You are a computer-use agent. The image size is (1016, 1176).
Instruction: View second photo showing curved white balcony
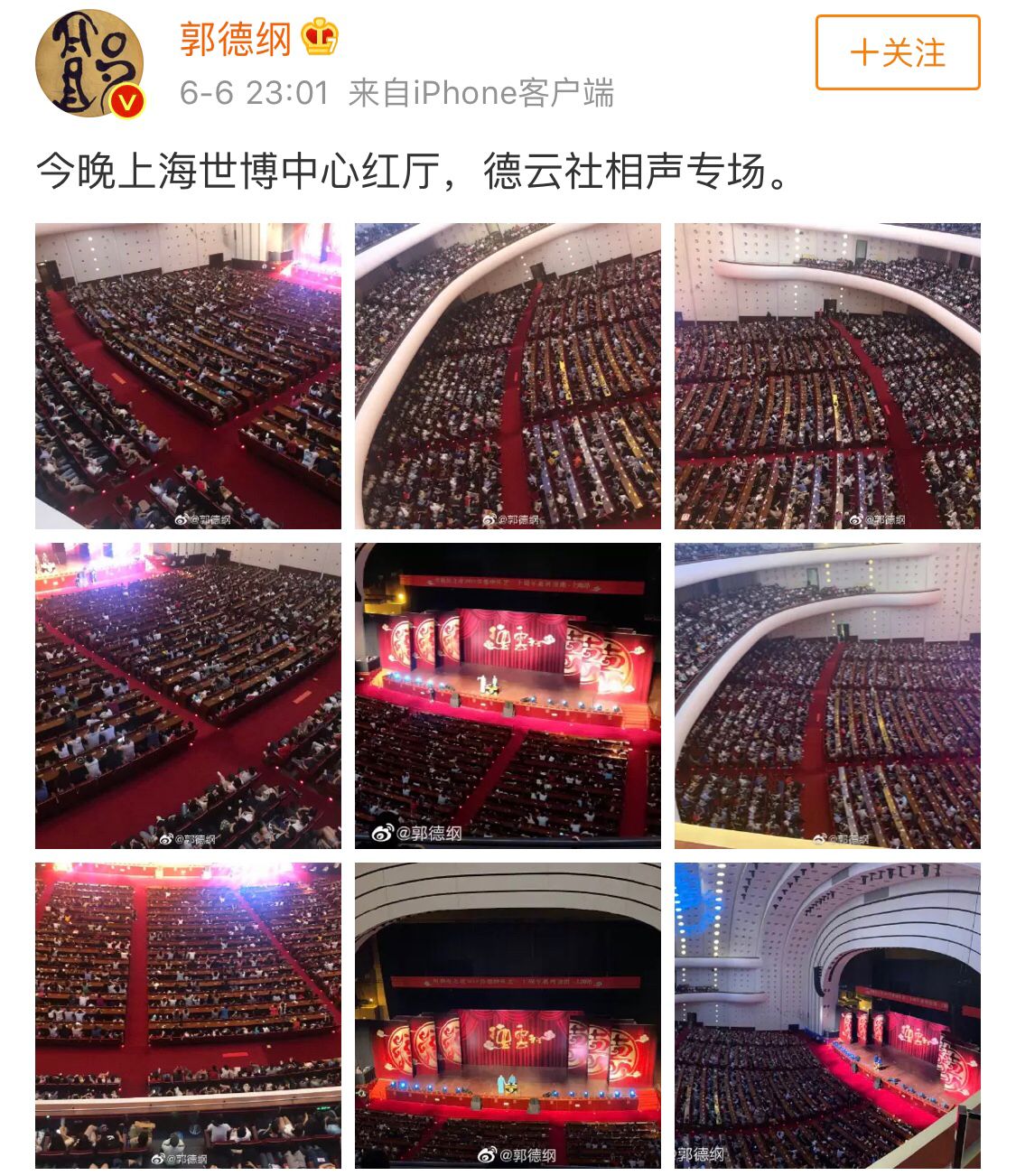click(x=508, y=376)
